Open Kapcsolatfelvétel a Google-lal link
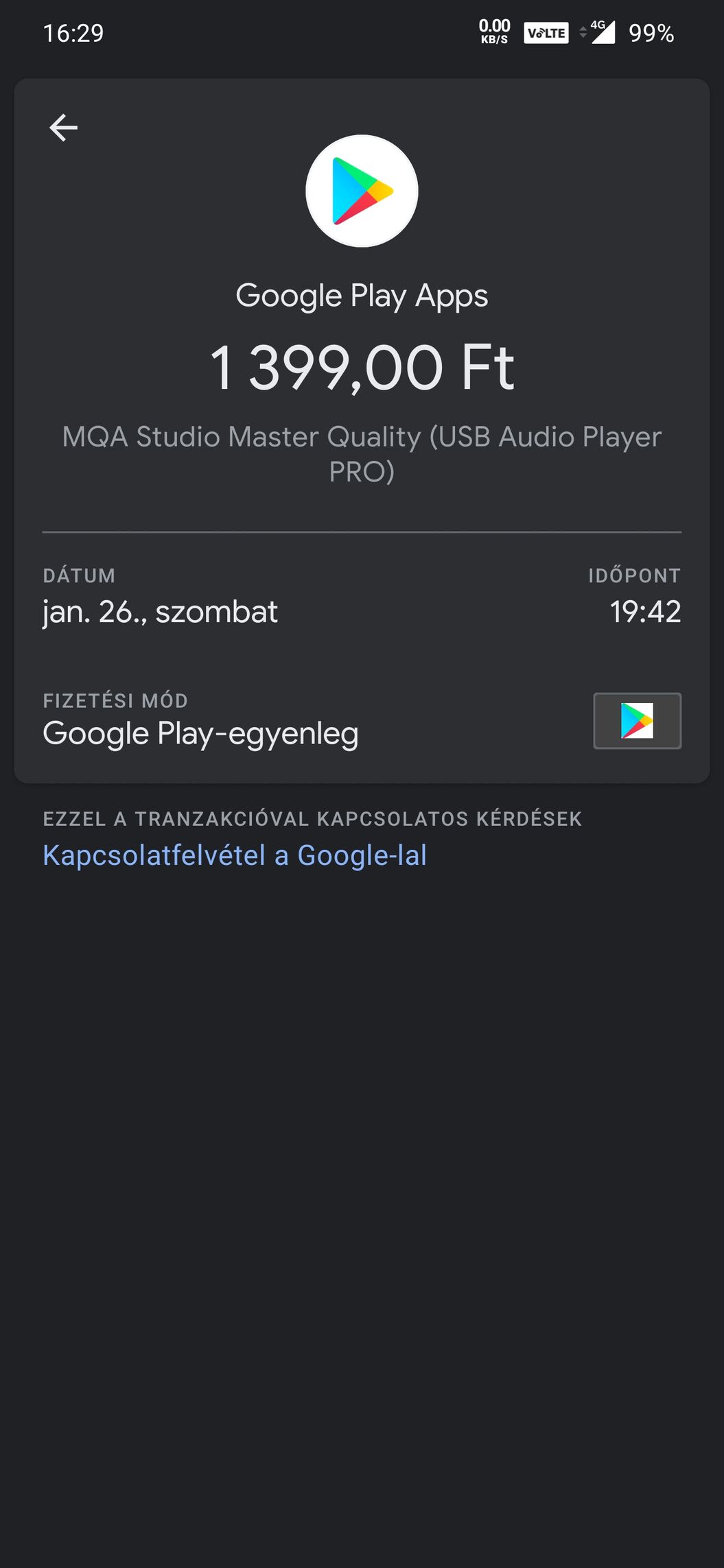 coord(235,855)
